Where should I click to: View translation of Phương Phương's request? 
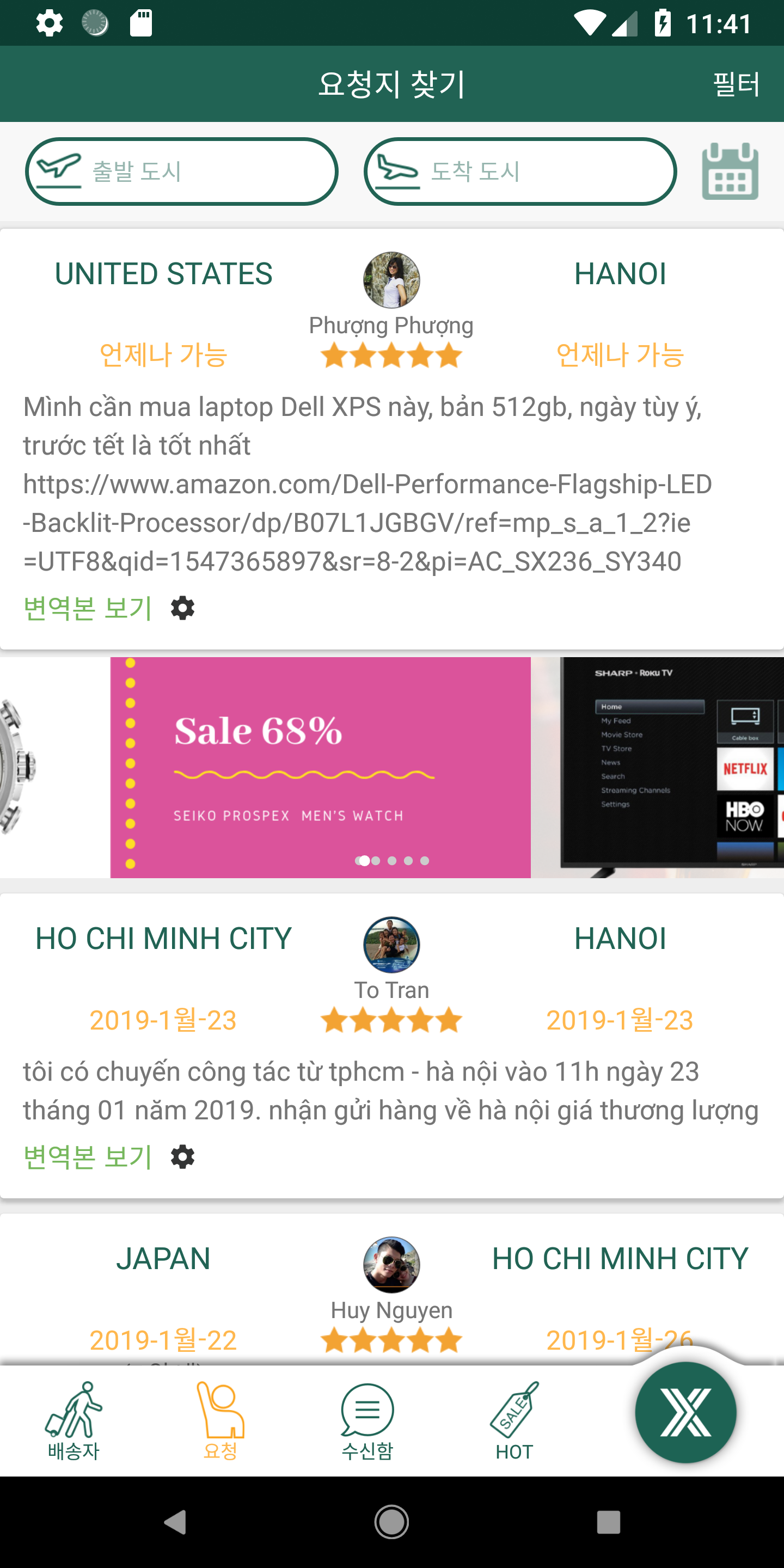point(88,608)
